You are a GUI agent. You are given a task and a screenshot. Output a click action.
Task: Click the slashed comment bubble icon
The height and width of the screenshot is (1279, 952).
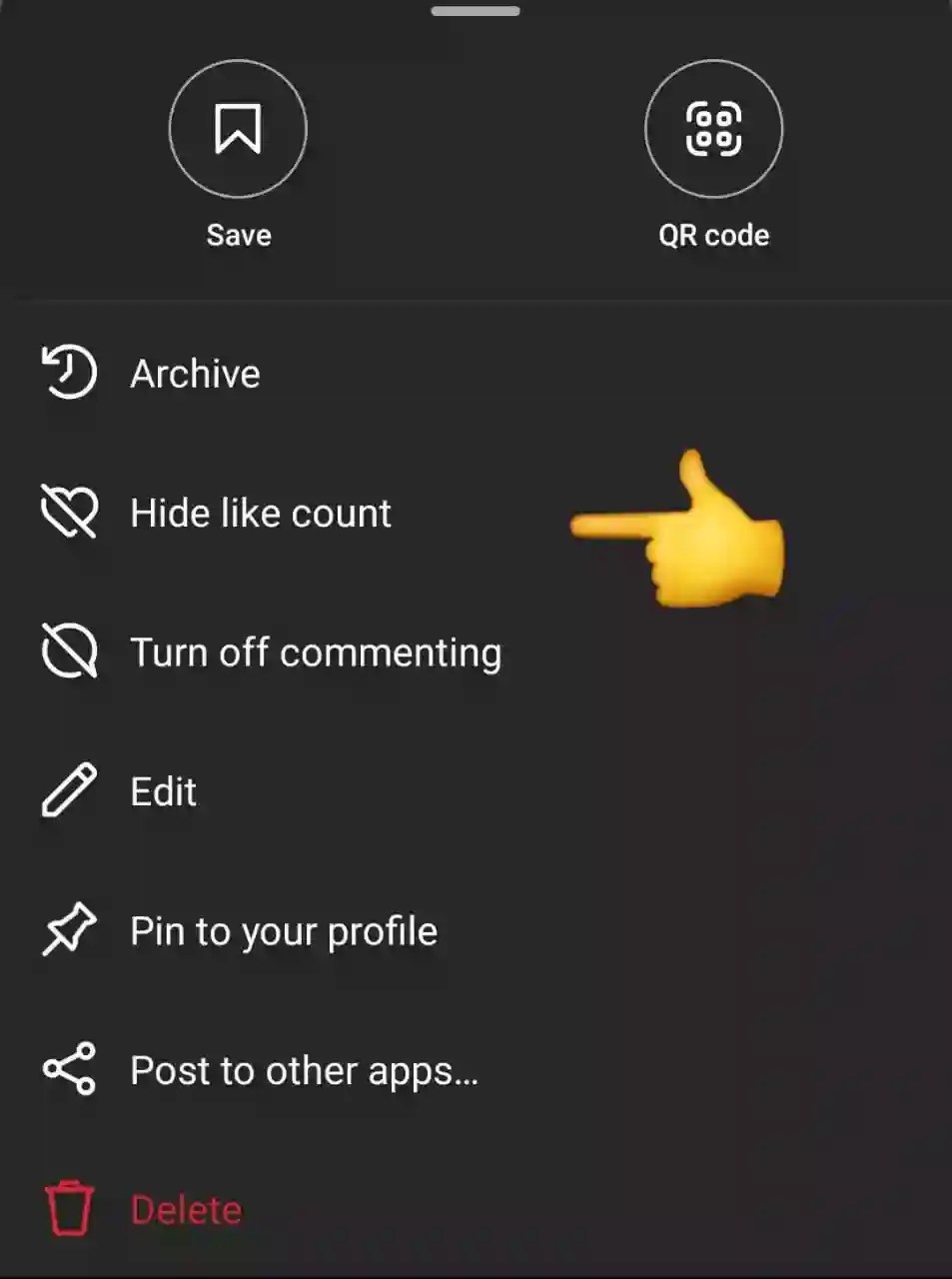click(66, 651)
